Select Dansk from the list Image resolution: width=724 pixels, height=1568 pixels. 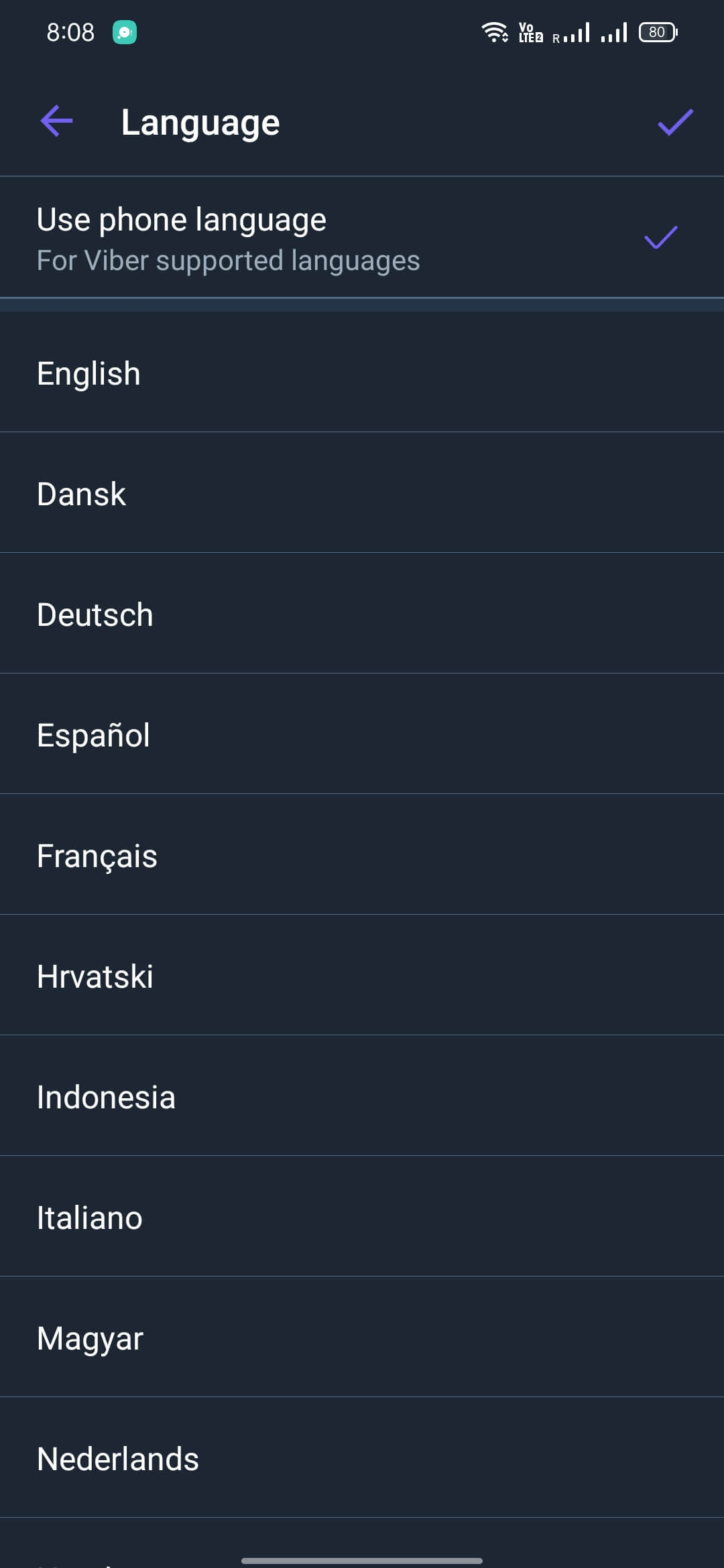pyautogui.click(x=362, y=493)
